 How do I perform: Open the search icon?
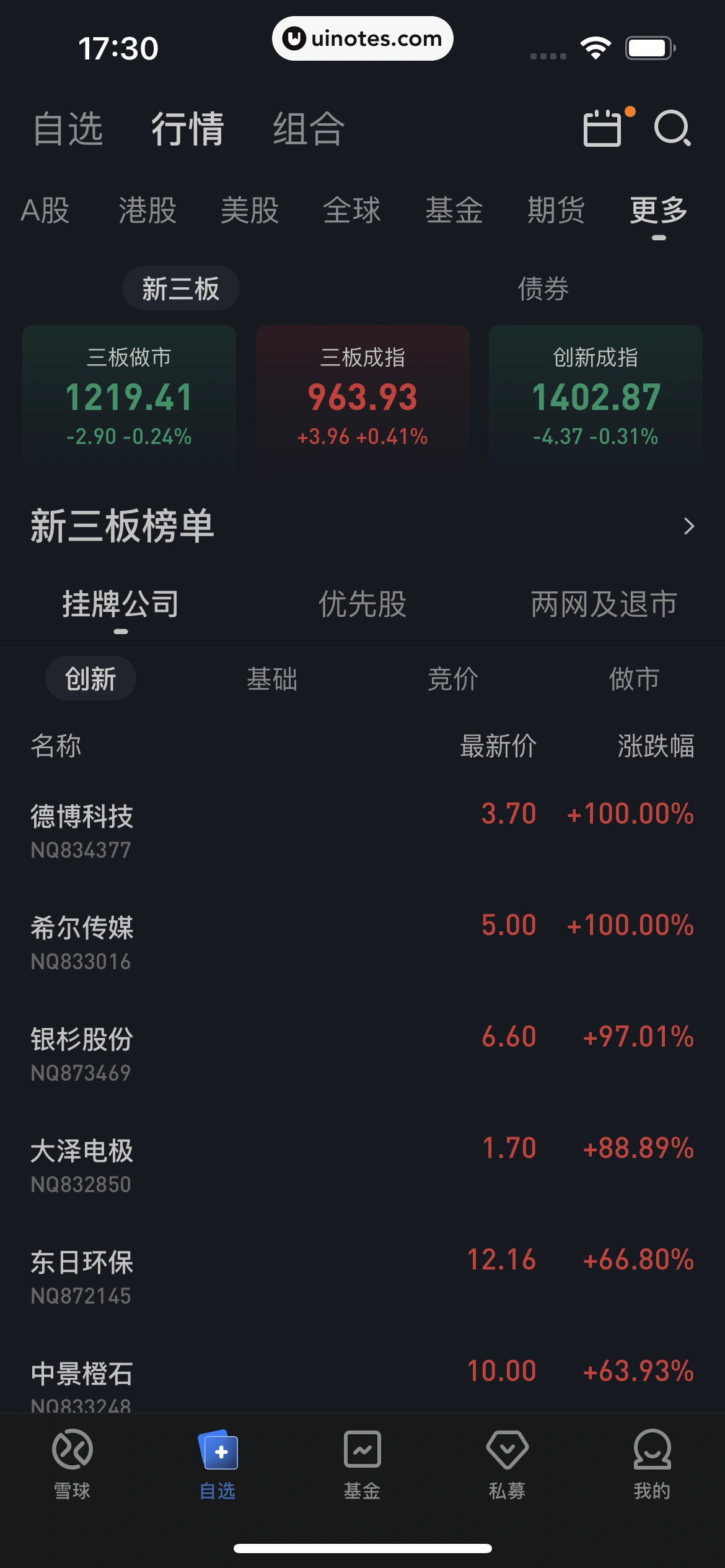[672, 129]
